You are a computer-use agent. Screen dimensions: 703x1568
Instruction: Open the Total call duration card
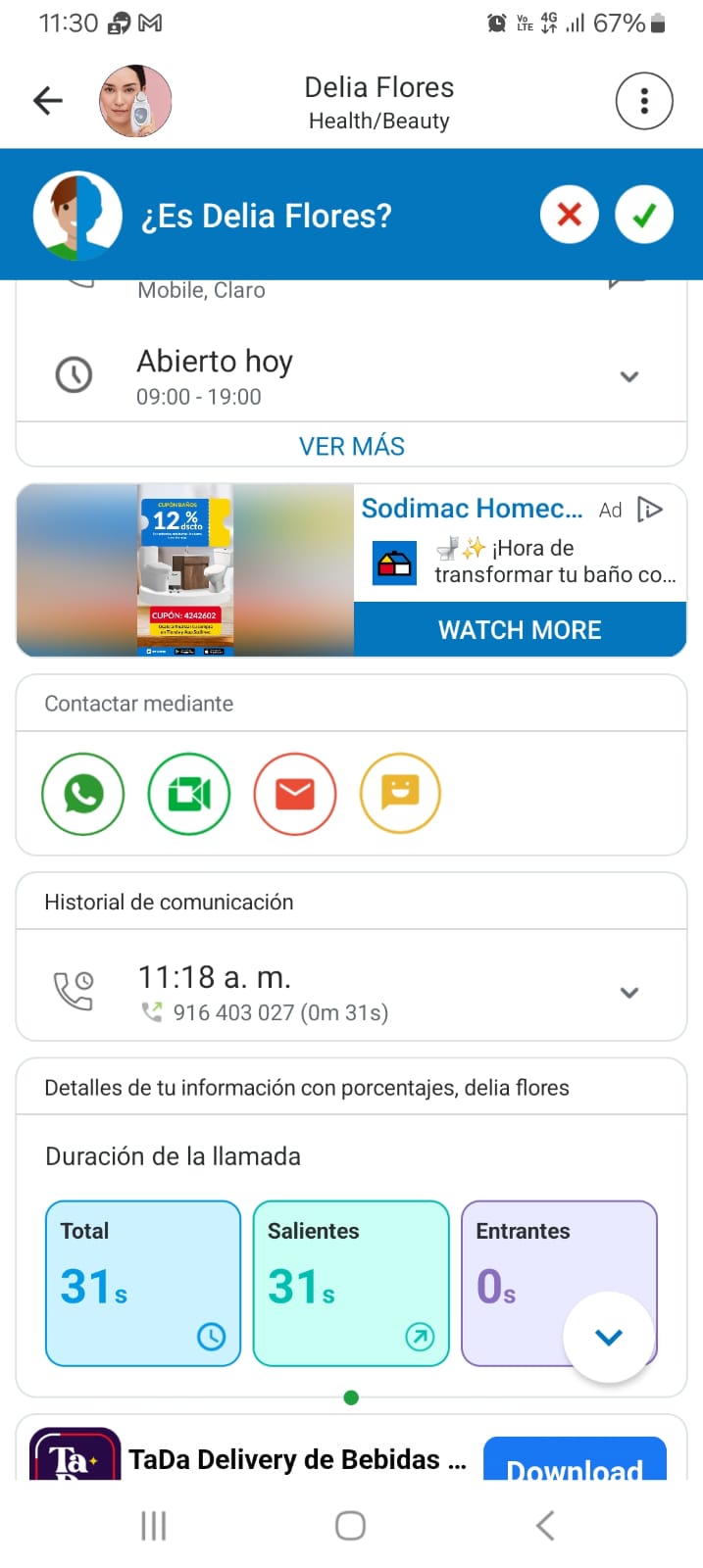click(143, 1282)
